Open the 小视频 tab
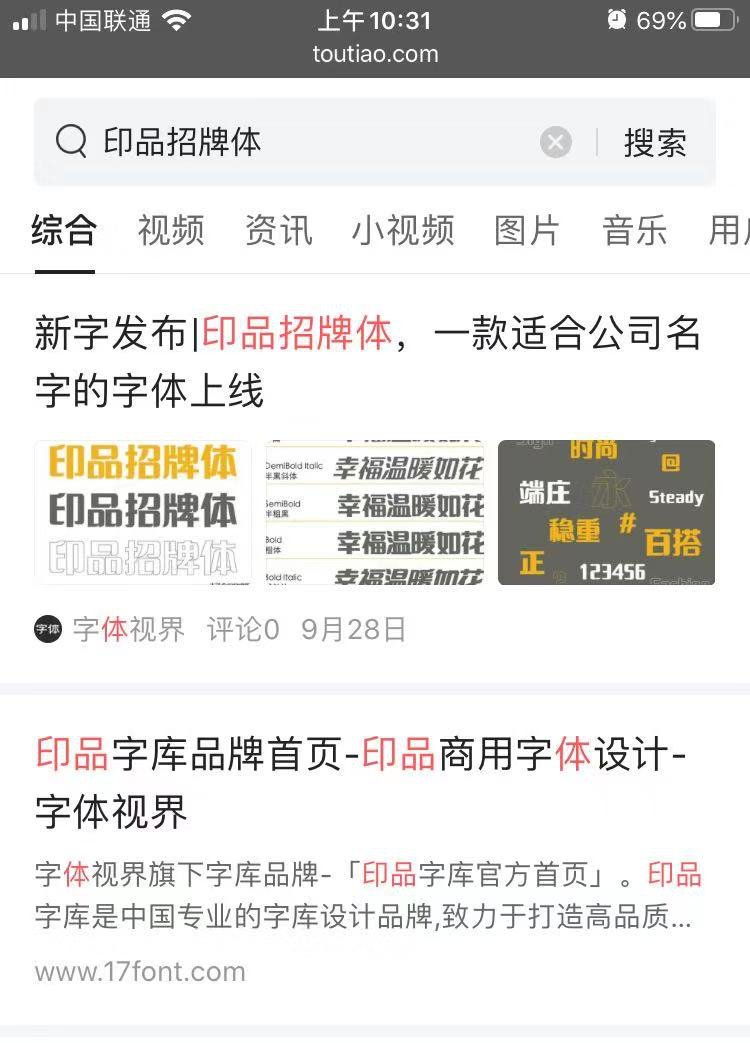The height and width of the screenshot is (1043, 750). (404, 231)
